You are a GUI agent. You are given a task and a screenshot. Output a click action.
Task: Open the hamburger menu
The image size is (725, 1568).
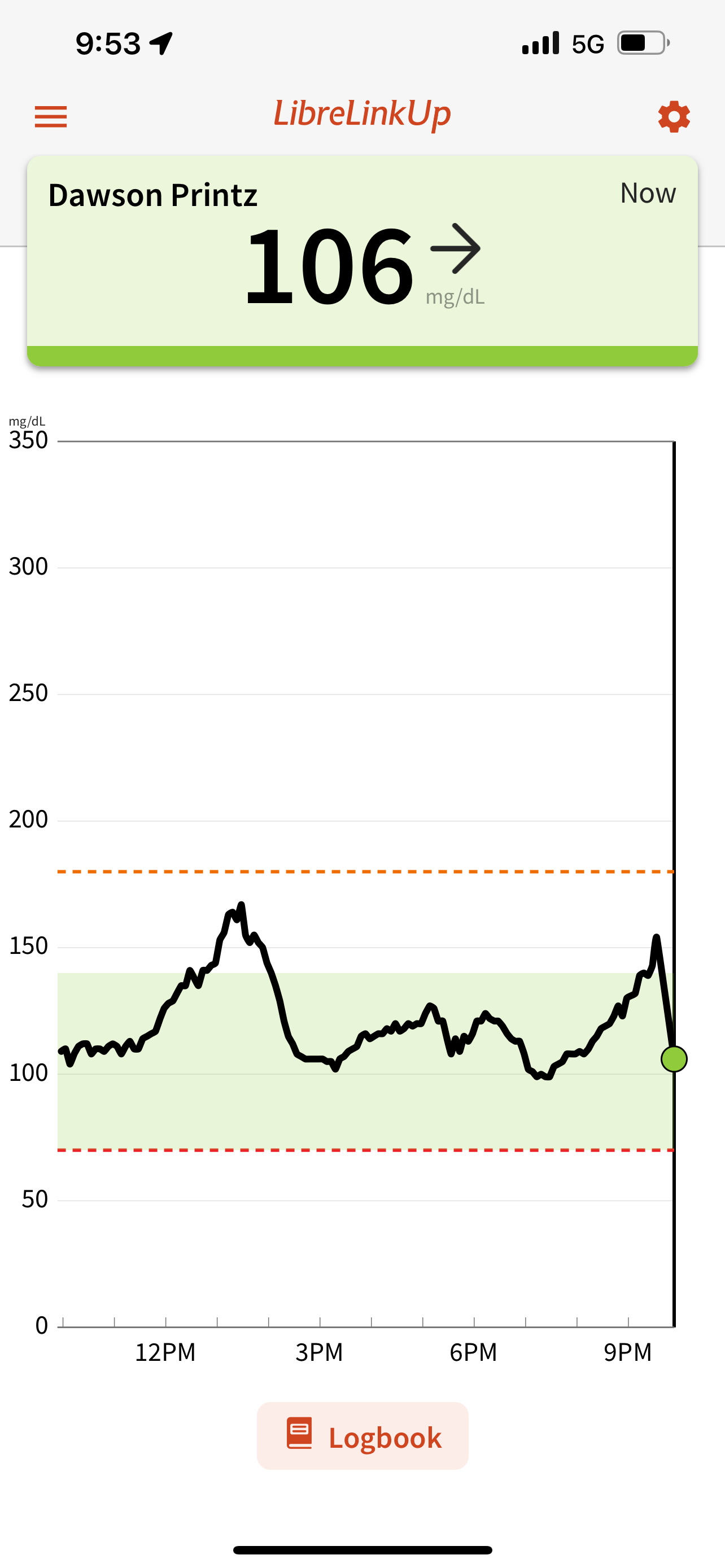click(50, 116)
